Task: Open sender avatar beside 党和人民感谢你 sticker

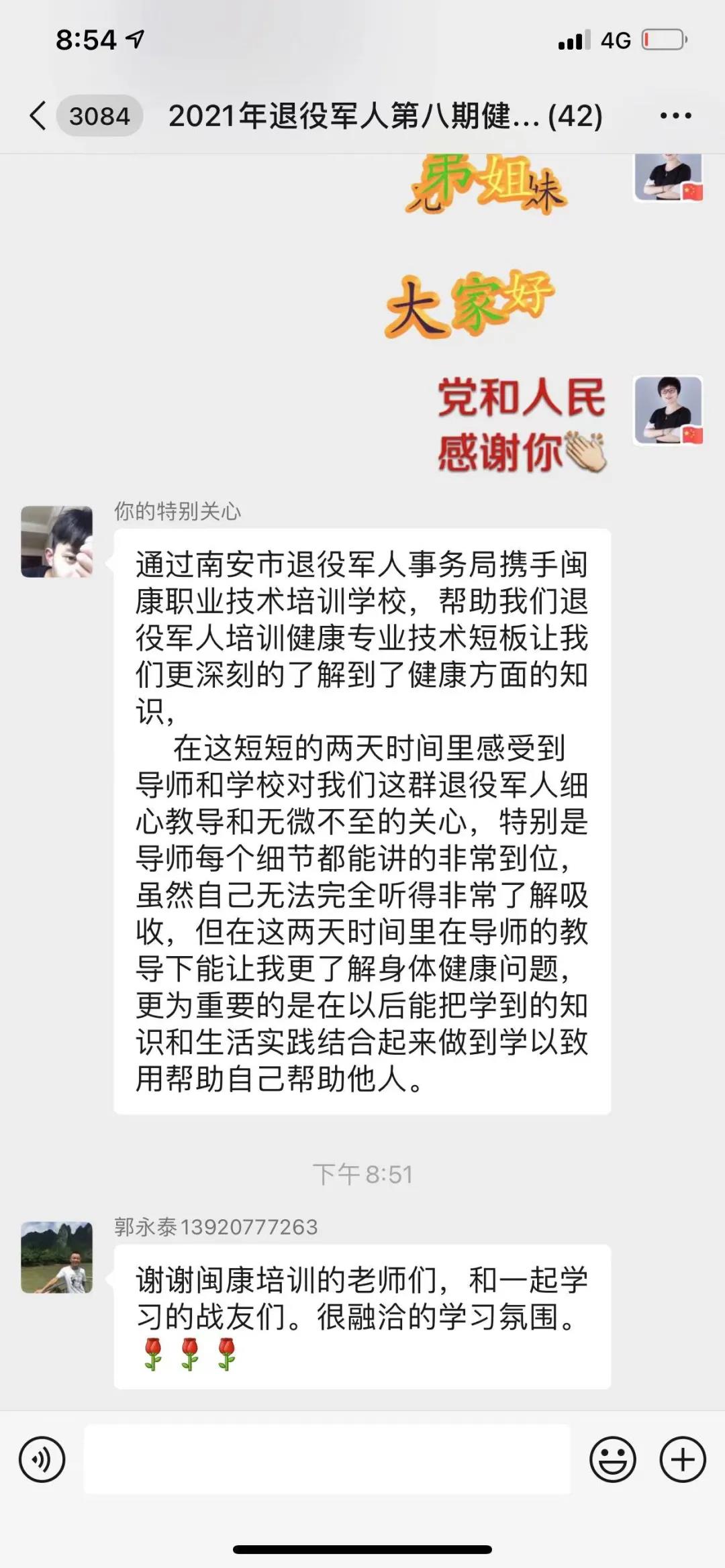Action: pos(668,411)
